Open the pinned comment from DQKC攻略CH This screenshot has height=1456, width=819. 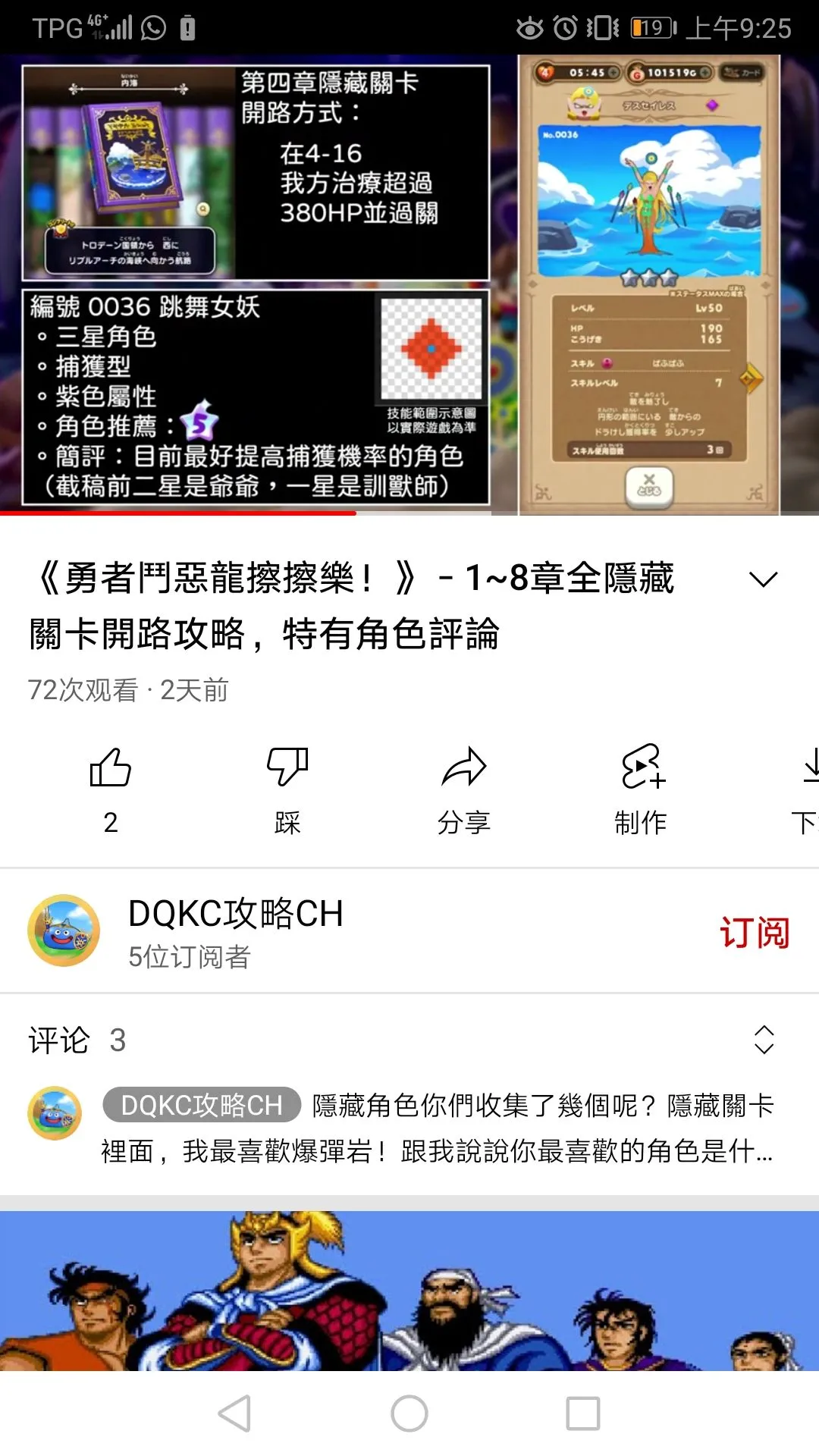pos(436,1128)
